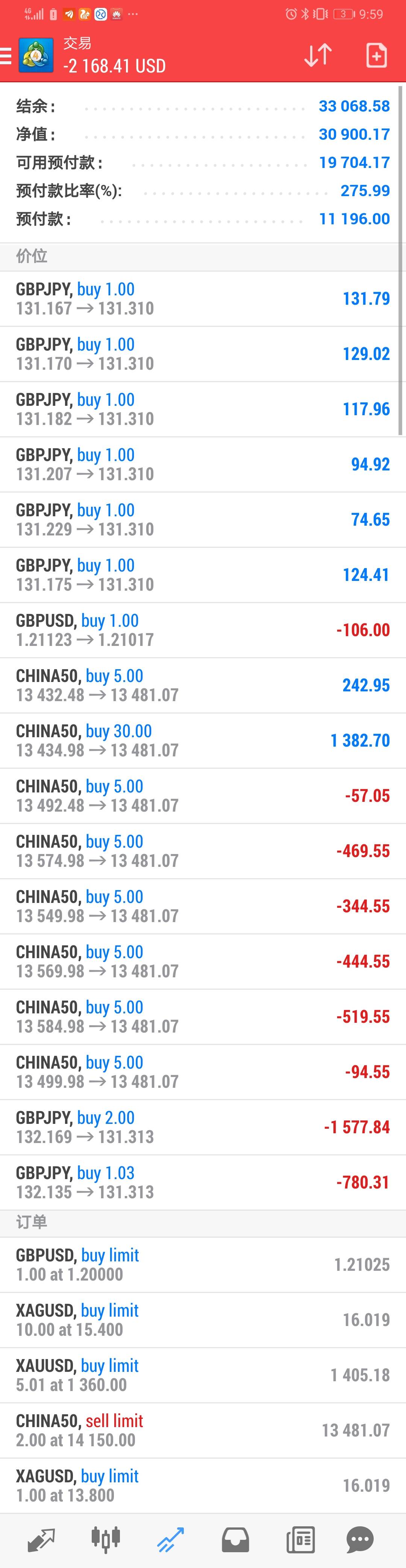Select the CHINA50 sell limit order
Viewport: 406px width, 1568px height.
pos(203,1430)
